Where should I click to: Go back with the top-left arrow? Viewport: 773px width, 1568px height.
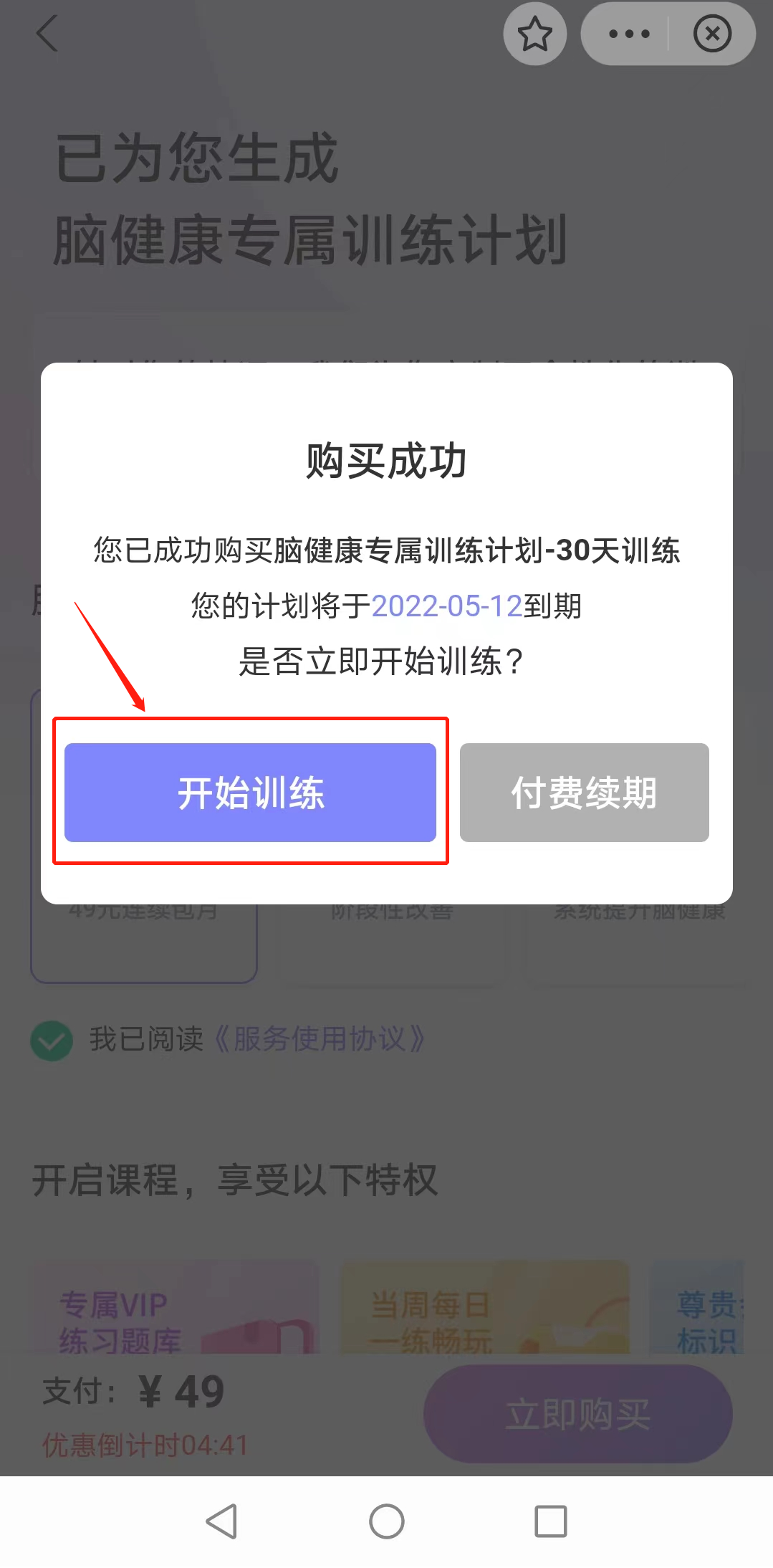pos(47,34)
